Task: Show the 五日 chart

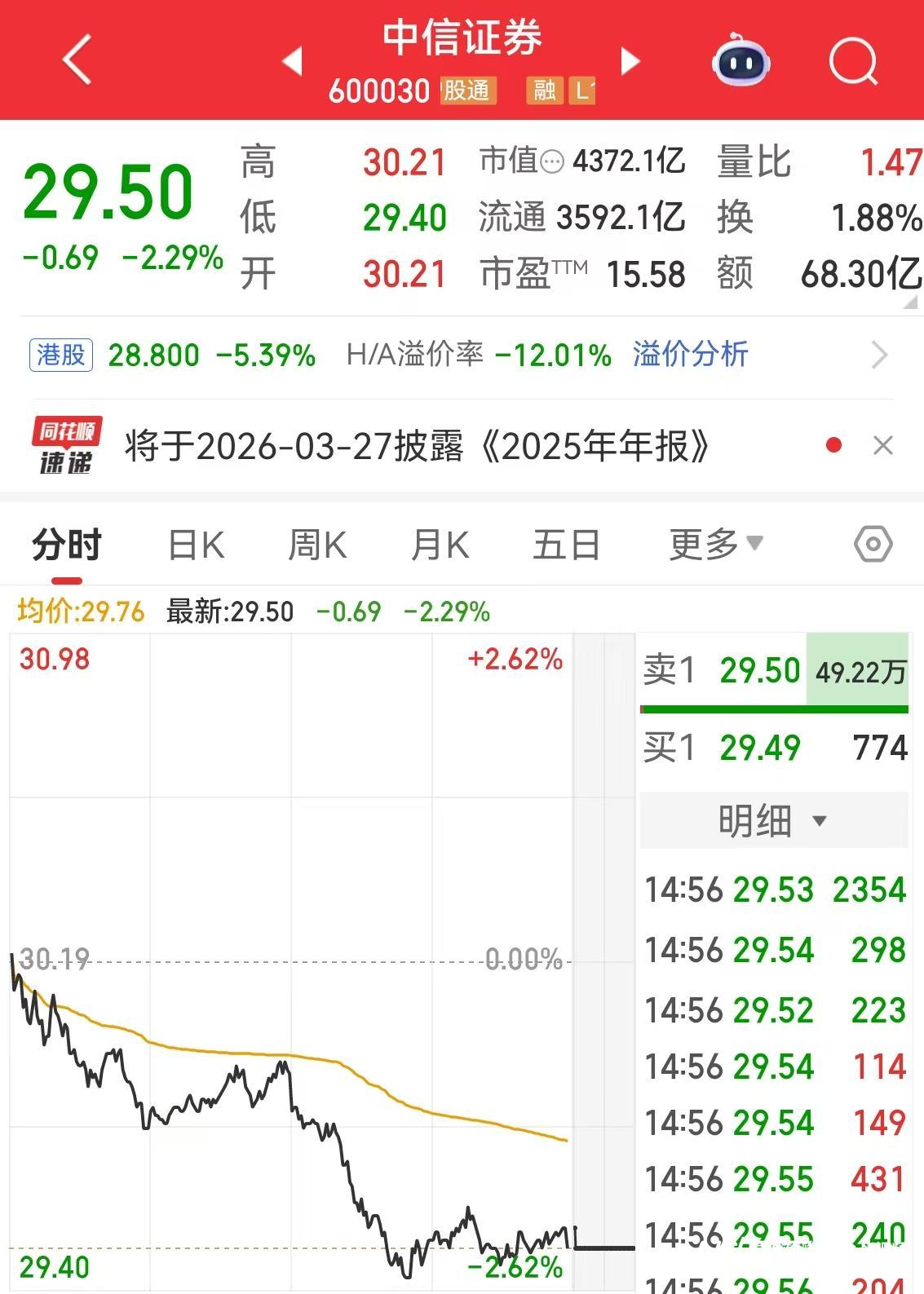Action: [566, 545]
